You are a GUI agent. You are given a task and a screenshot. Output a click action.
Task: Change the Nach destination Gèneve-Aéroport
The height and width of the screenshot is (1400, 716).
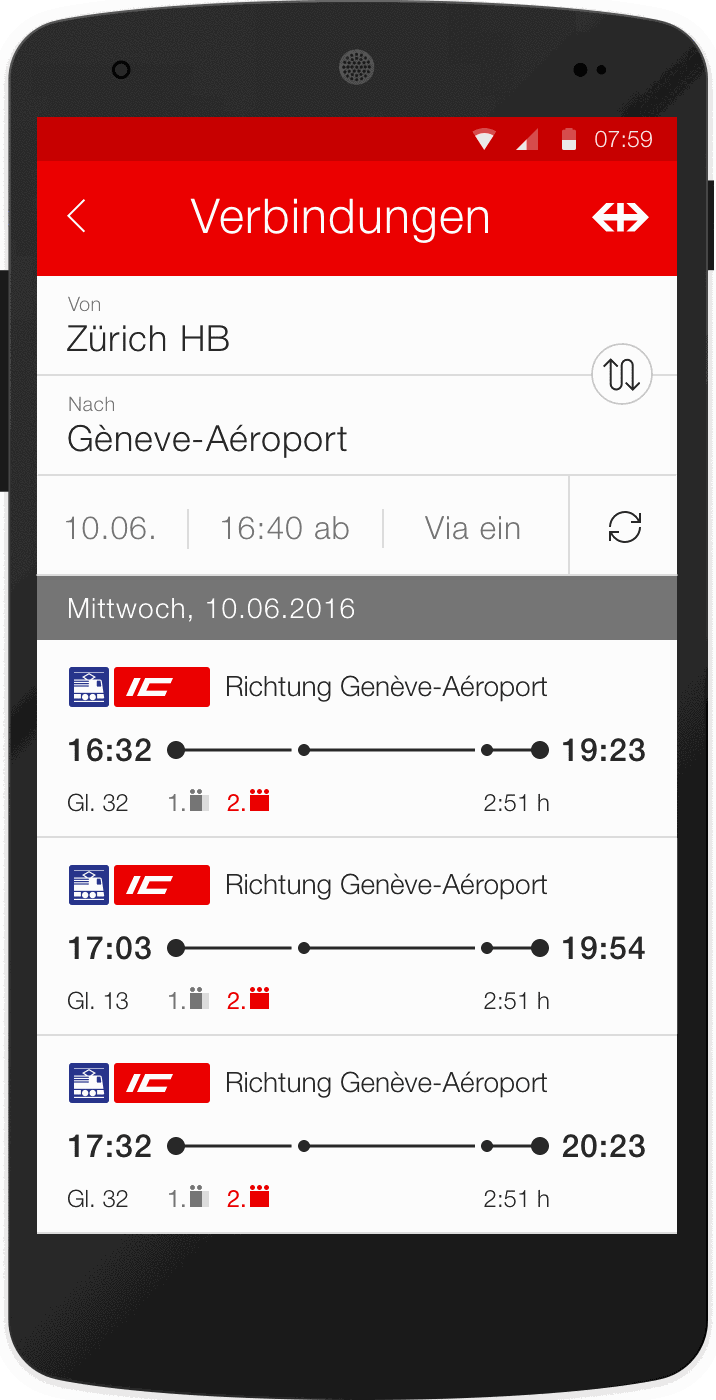click(300, 428)
